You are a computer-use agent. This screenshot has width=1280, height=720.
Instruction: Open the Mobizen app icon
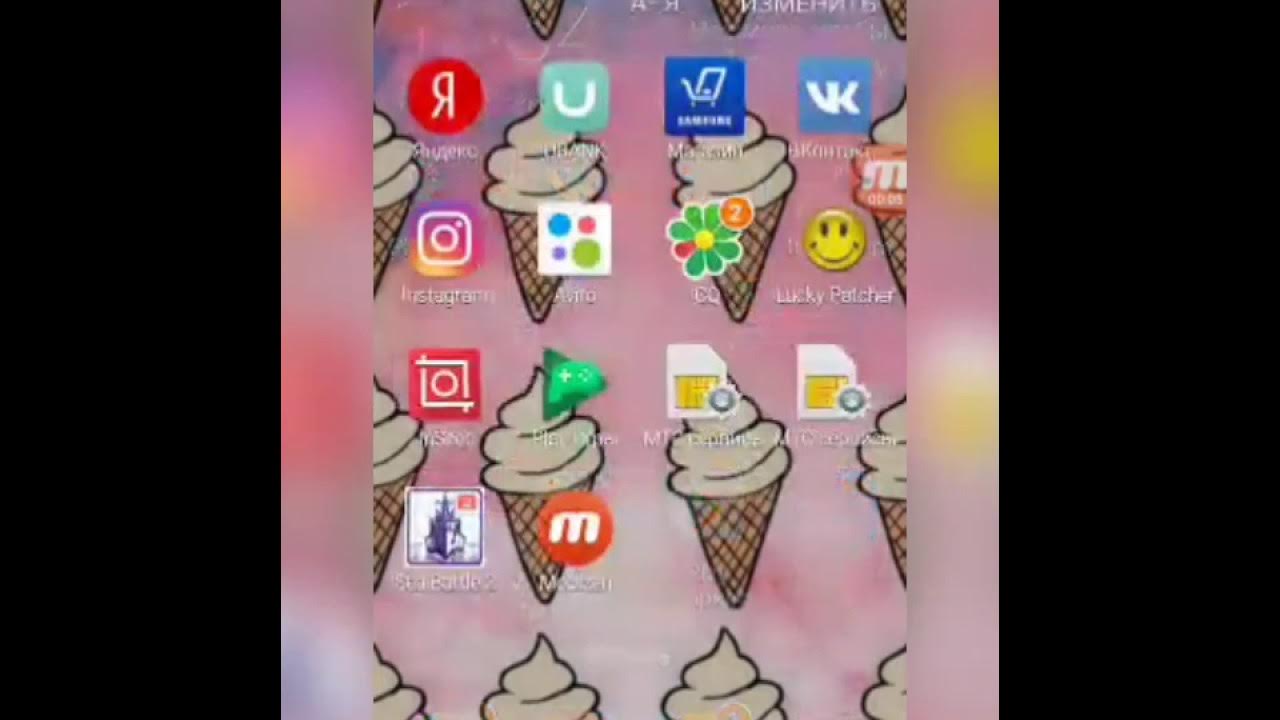click(x=574, y=528)
